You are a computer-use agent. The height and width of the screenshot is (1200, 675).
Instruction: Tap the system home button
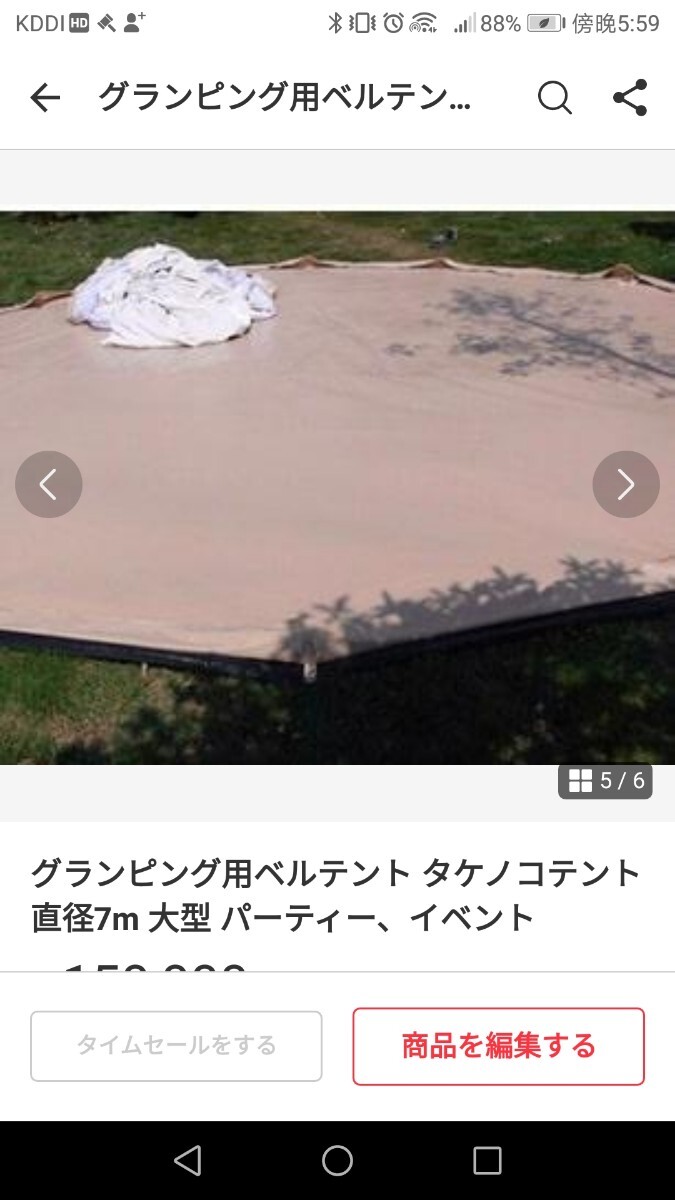point(337,1160)
